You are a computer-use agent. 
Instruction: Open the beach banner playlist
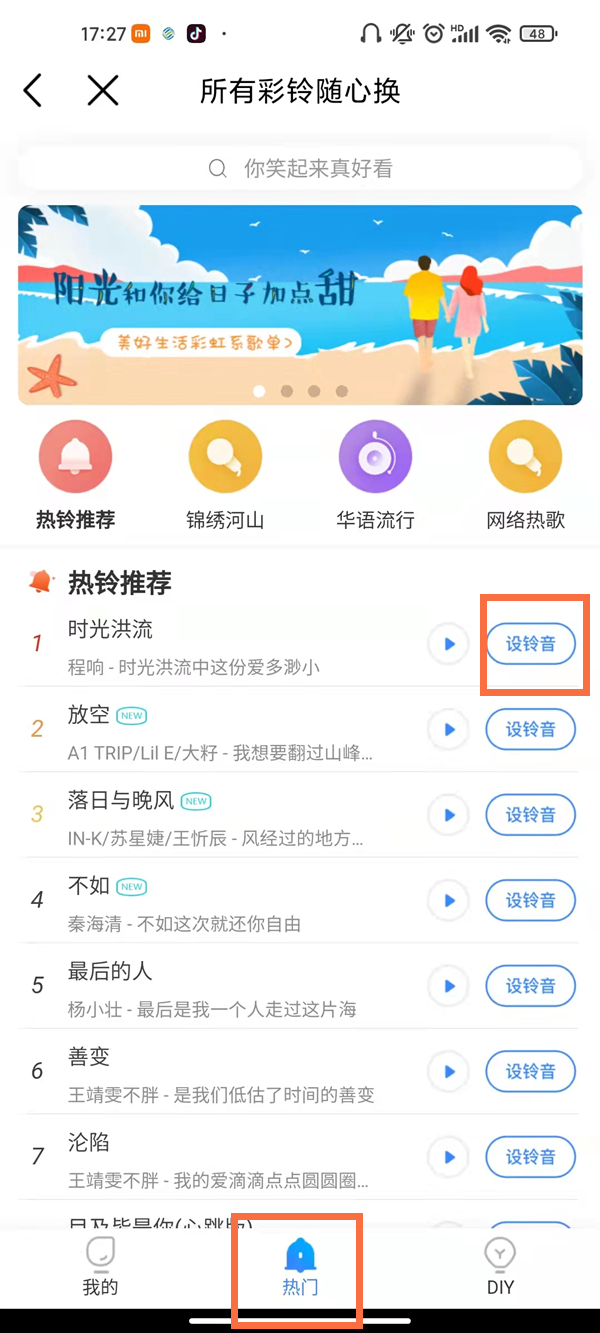[x=300, y=305]
